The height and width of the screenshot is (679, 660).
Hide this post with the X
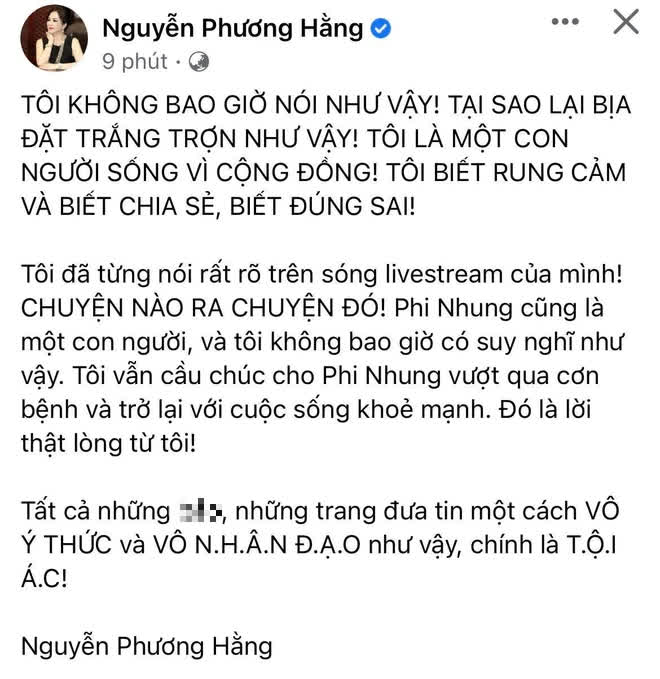point(625,22)
